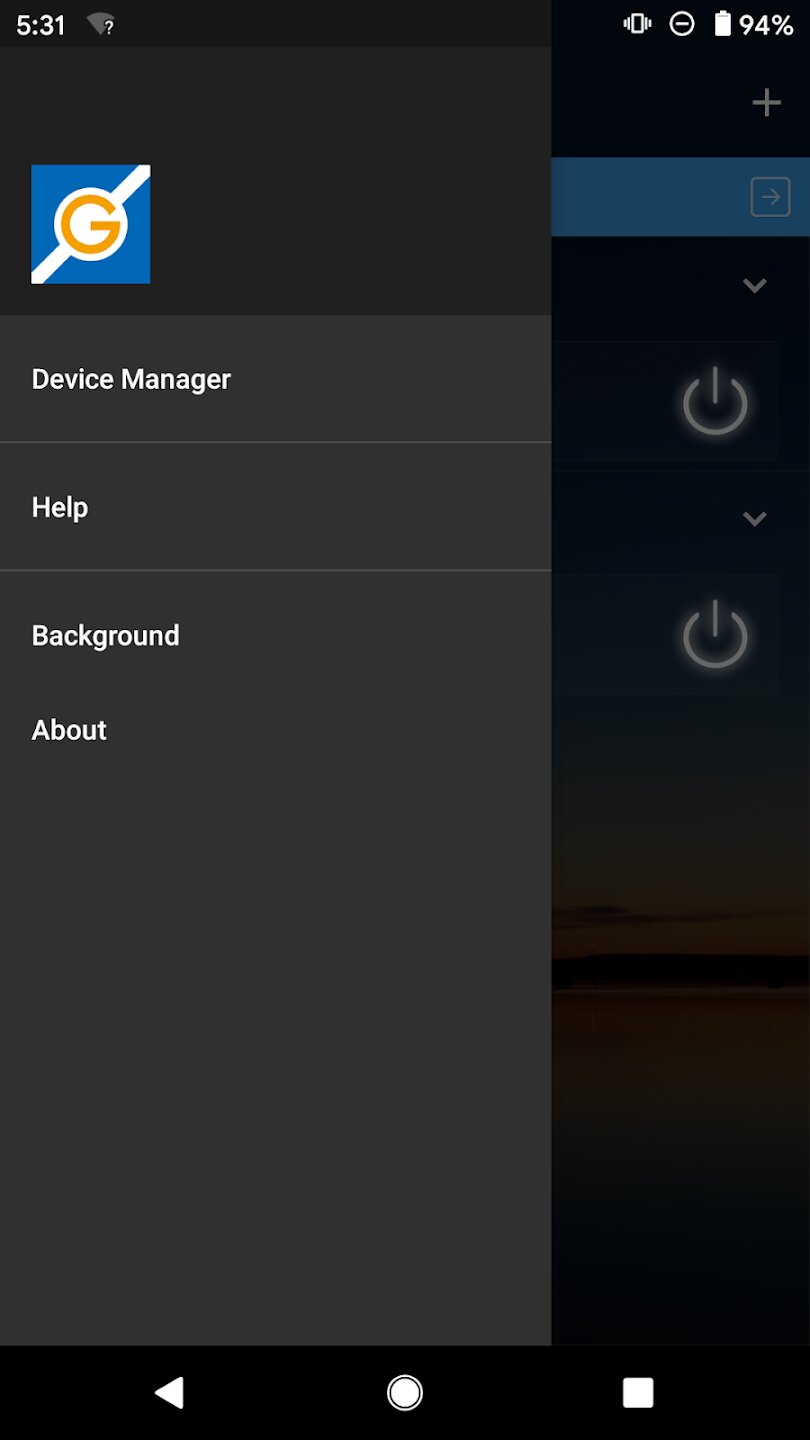Tap the arrow-in-box icon on the blue bar
810x1440 pixels.
(771, 197)
